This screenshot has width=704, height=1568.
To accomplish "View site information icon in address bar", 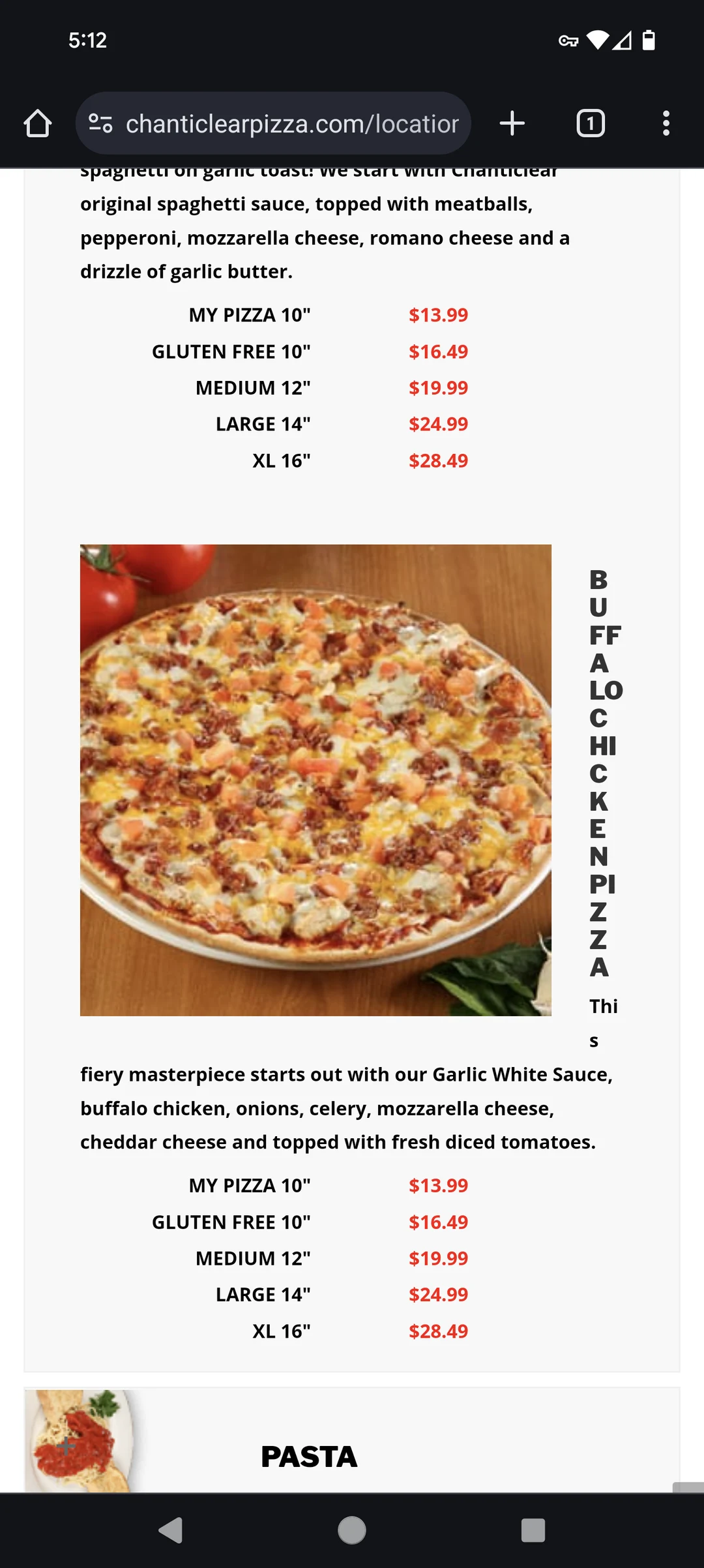I will click(x=100, y=123).
